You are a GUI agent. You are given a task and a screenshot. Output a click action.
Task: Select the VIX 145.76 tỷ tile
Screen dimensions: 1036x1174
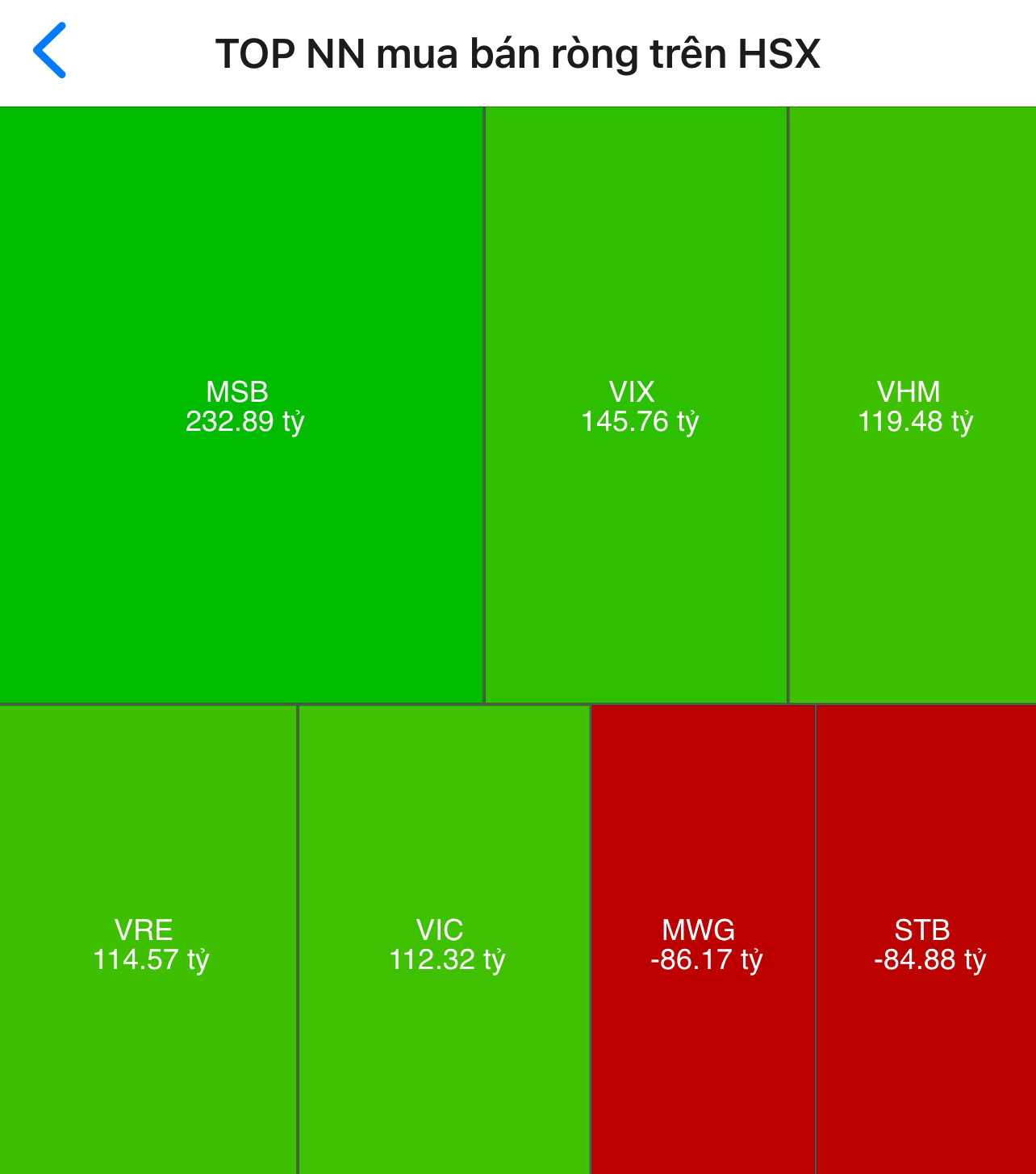(637, 406)
